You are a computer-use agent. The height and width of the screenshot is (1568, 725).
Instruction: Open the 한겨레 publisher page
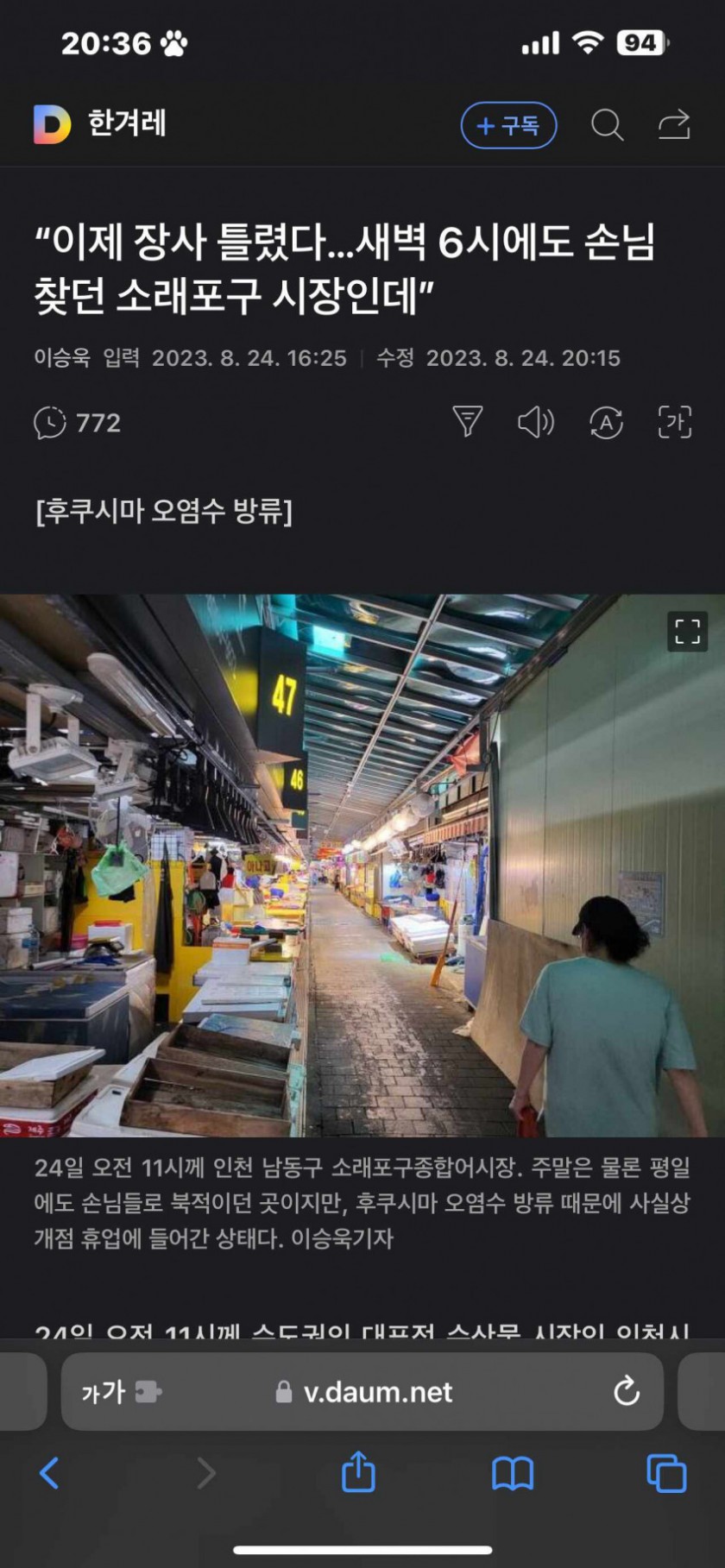pyautogui.click(x=127, y=124)
